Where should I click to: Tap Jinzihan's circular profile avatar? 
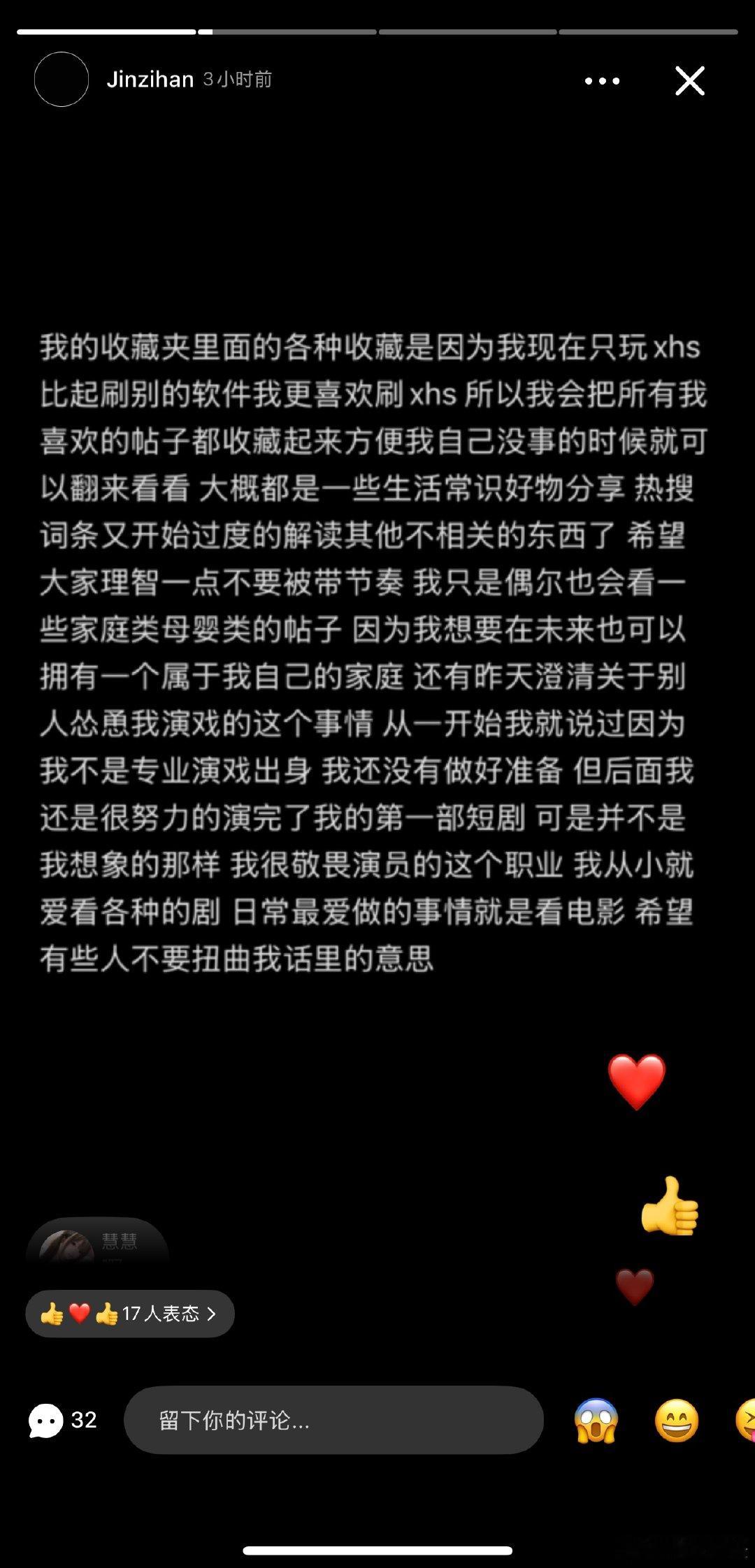[62, 79]
